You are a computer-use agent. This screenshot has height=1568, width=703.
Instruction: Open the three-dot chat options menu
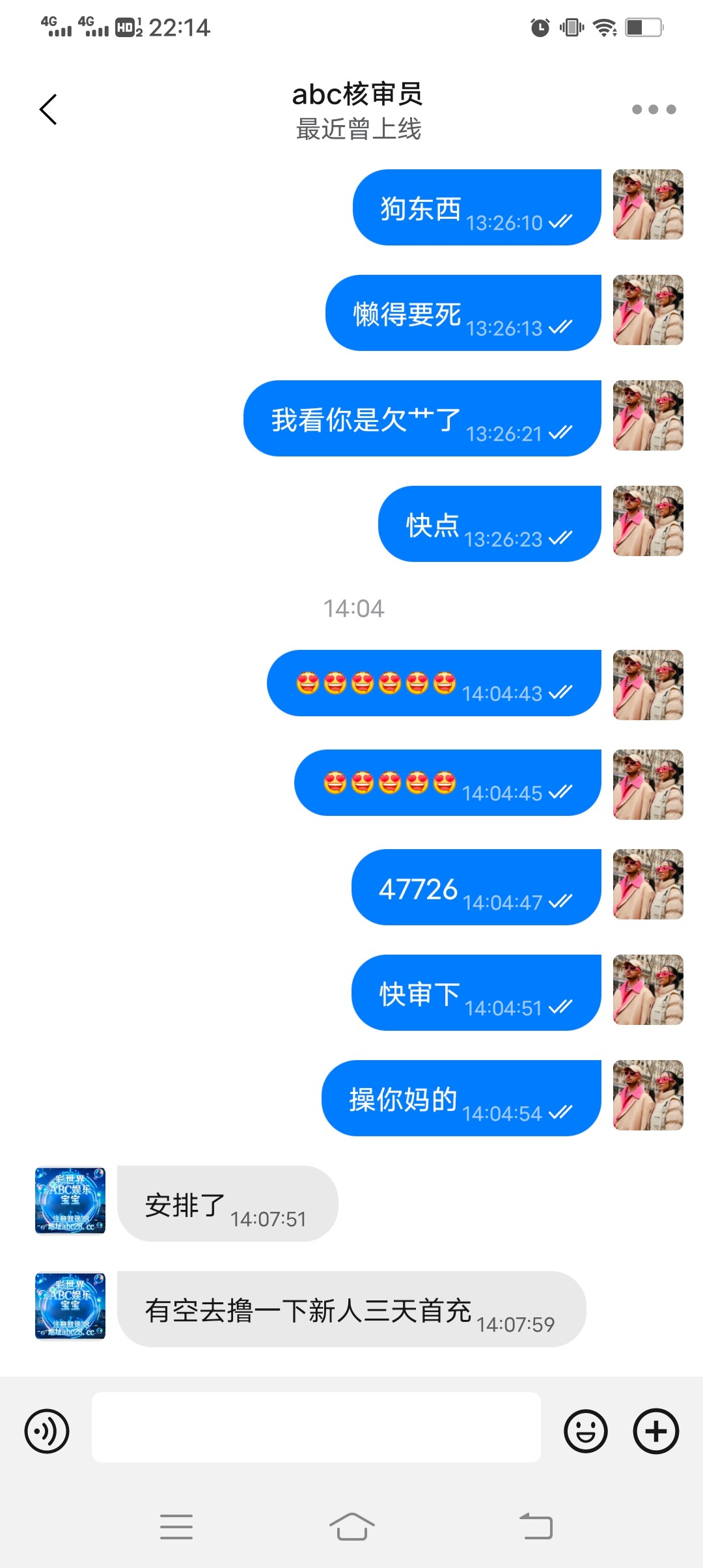tap(654, 109)
